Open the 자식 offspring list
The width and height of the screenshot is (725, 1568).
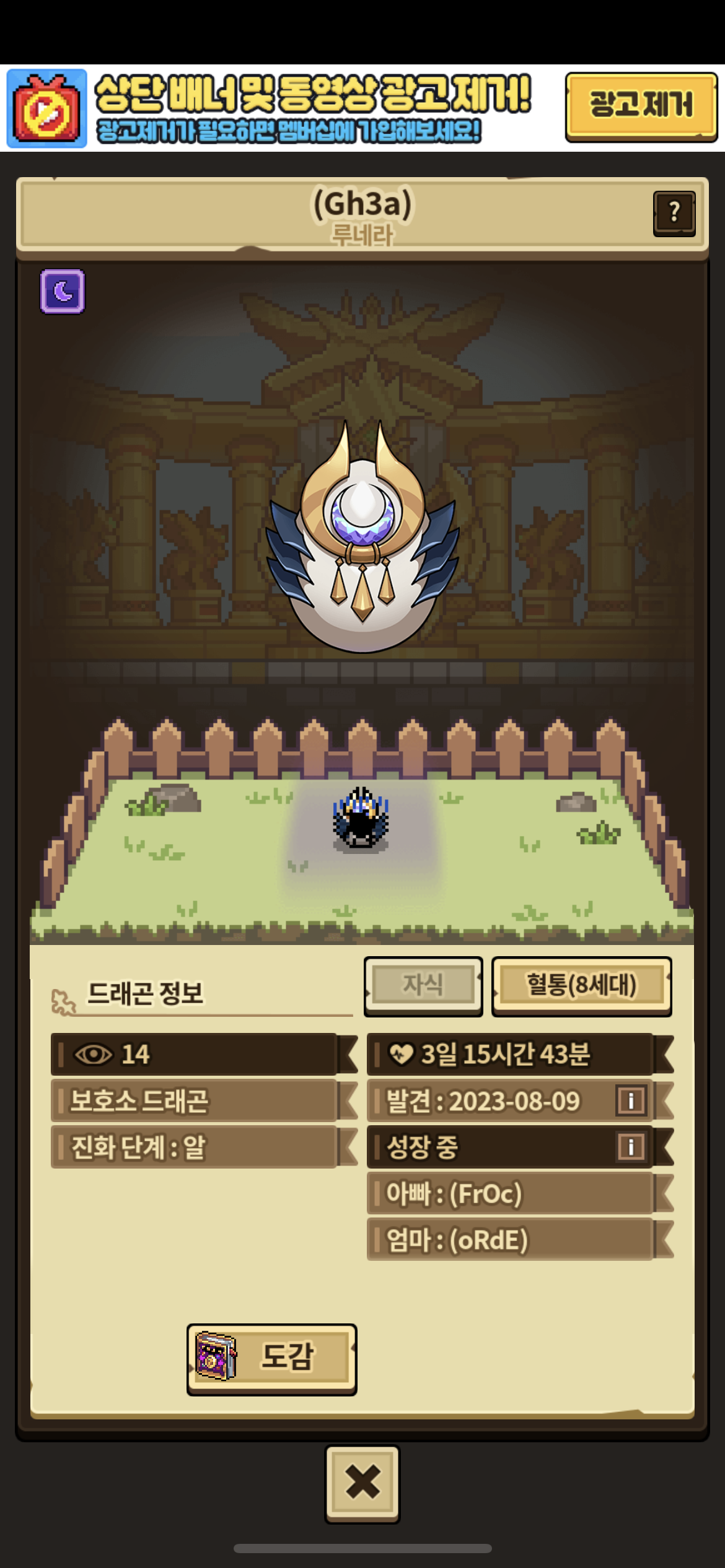pos(423,986)
